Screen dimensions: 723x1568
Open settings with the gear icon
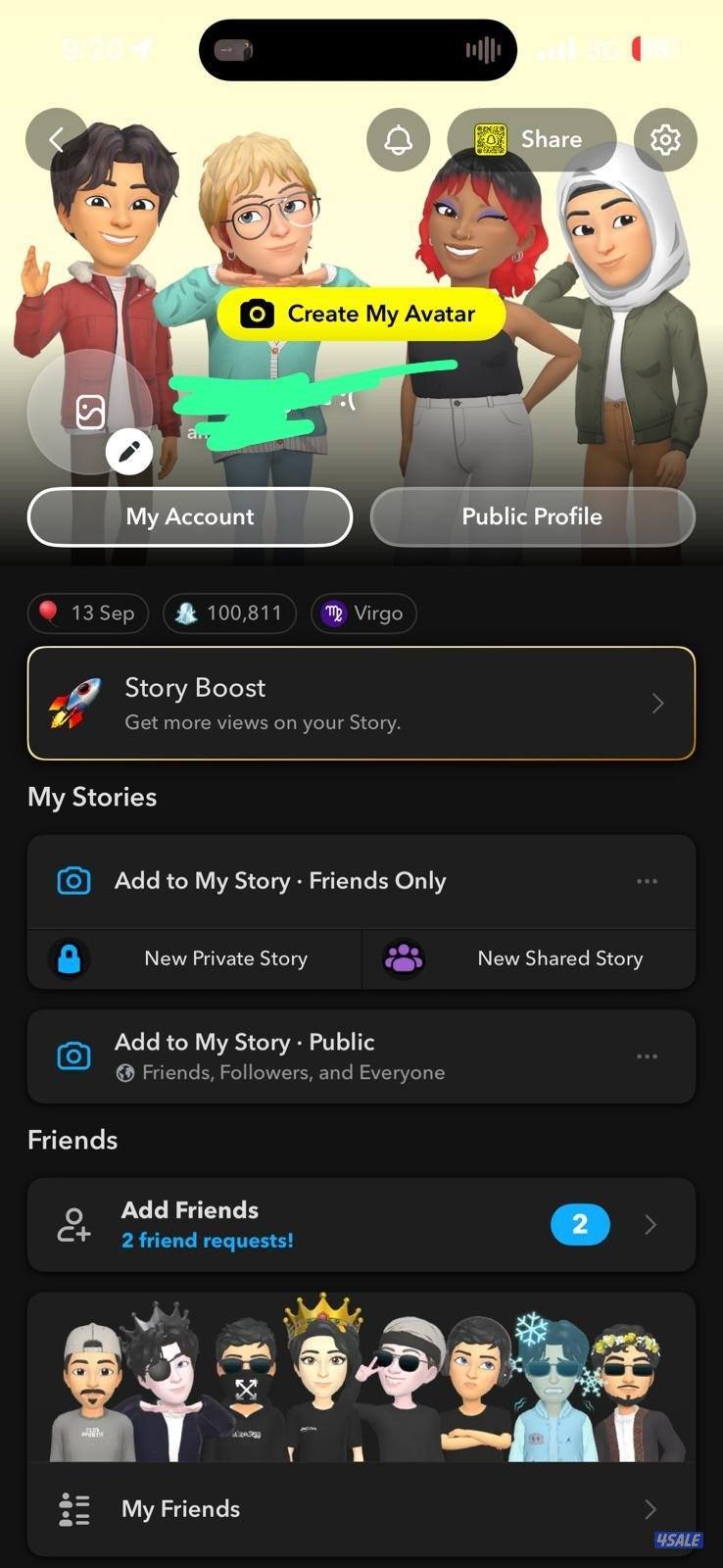tap(665, 139)
